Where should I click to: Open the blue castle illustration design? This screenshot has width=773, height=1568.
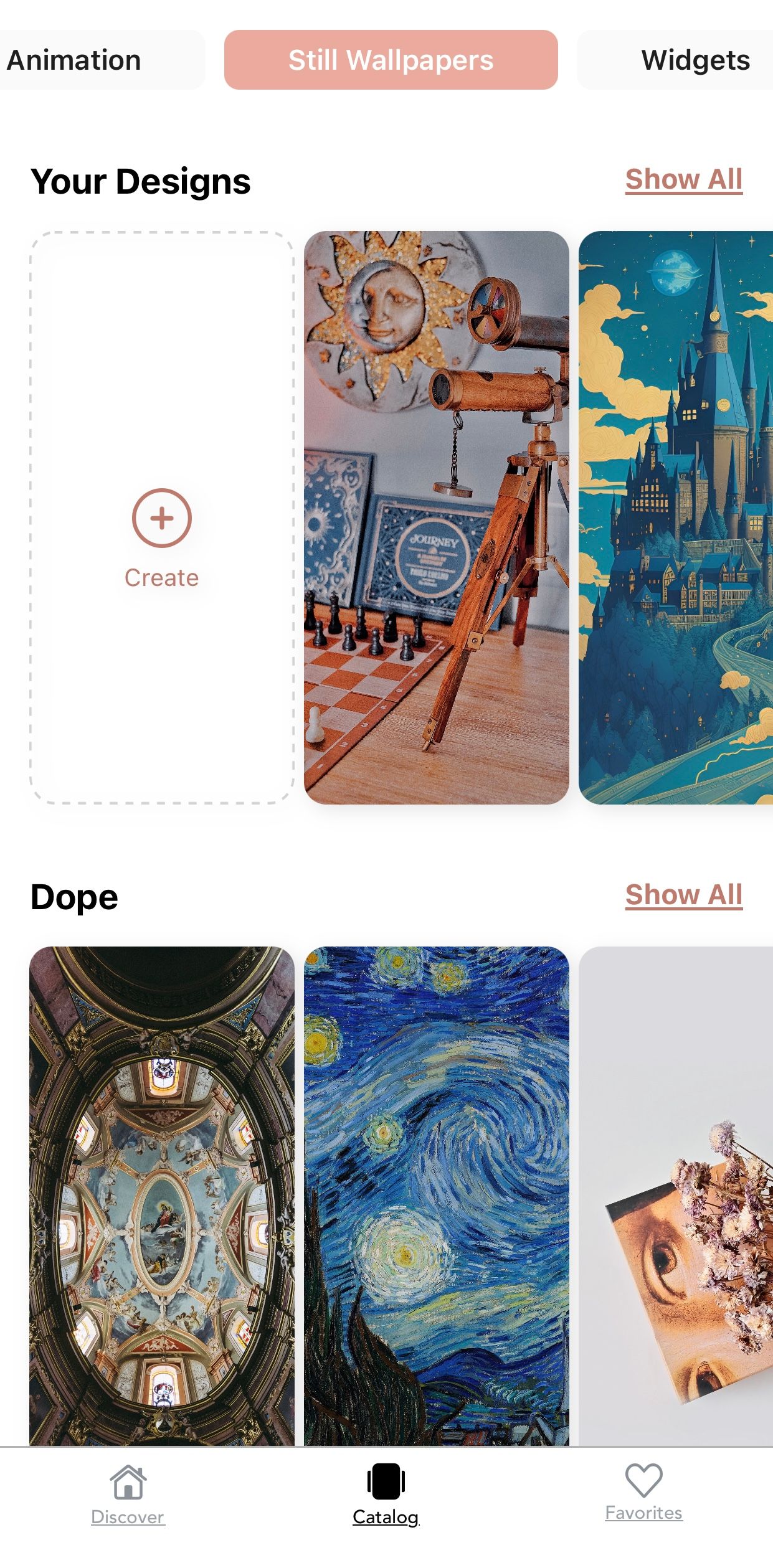click(675, 518)
